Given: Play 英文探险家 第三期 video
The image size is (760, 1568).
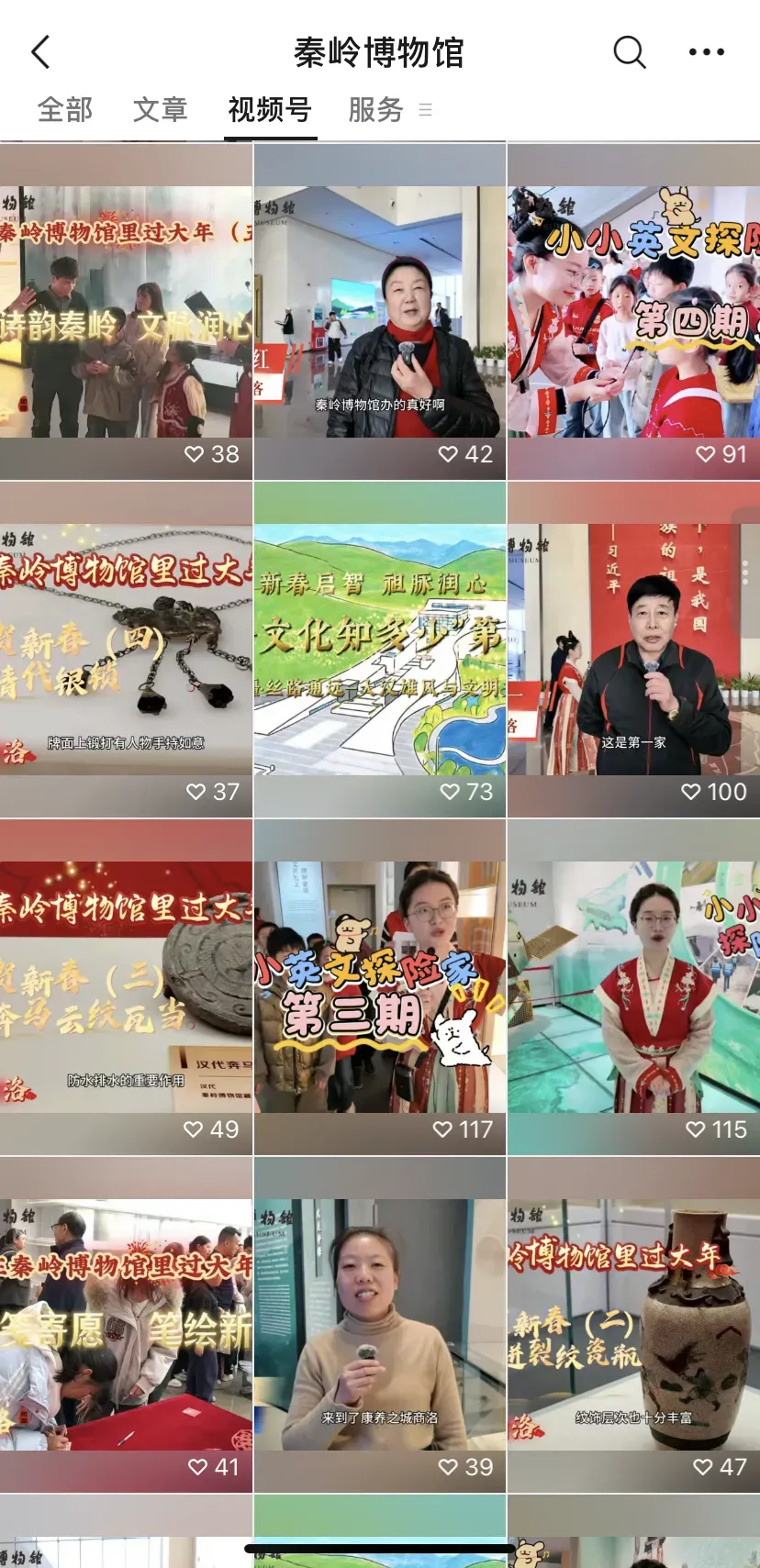Looking at the screenshot, I should [x=380, y=987].
